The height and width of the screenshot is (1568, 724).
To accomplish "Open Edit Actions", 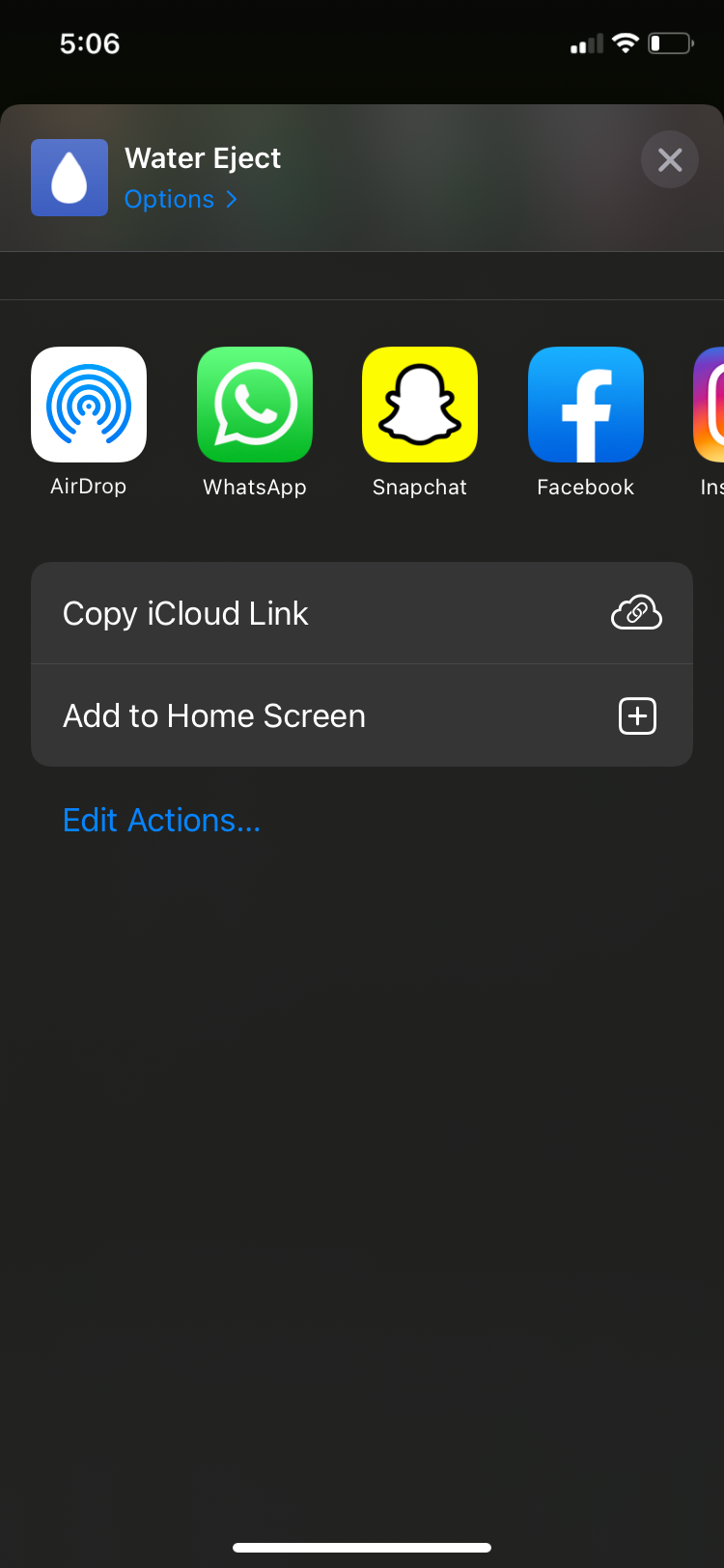I will pos(161,820).
